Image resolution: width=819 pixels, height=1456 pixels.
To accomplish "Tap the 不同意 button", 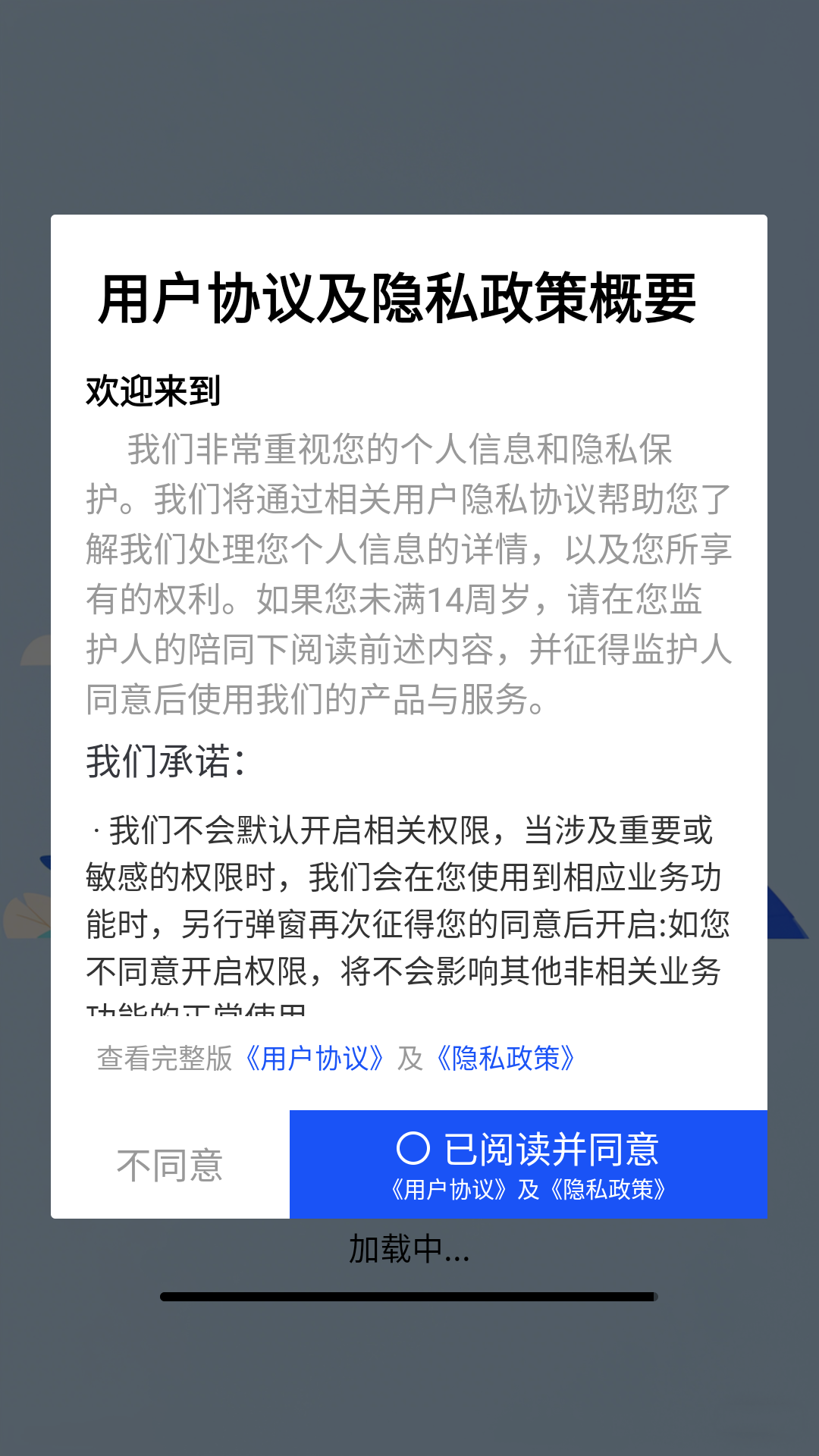I will (x=170, y=1165).
